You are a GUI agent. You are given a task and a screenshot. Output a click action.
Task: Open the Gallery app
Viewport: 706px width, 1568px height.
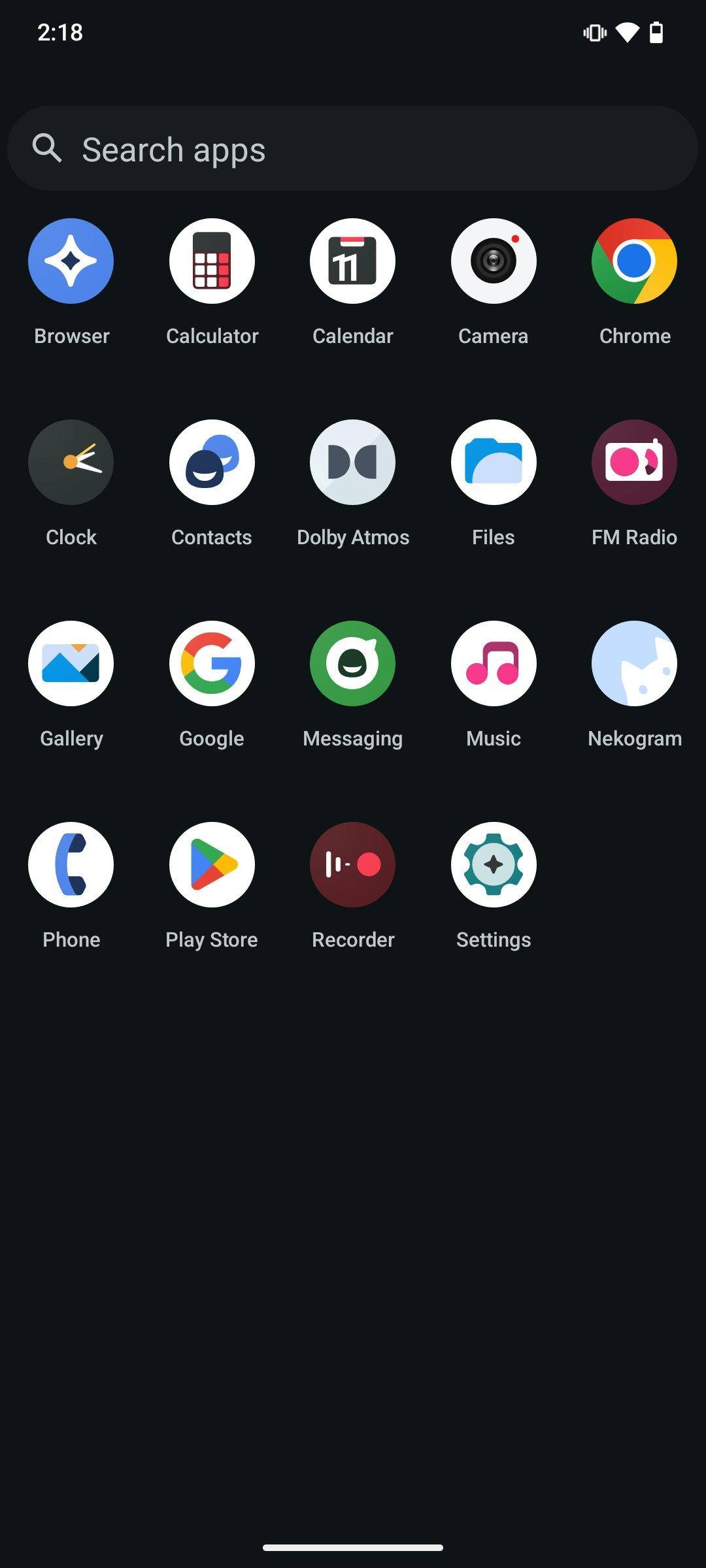pyautogui.click(x=71, y=664)
